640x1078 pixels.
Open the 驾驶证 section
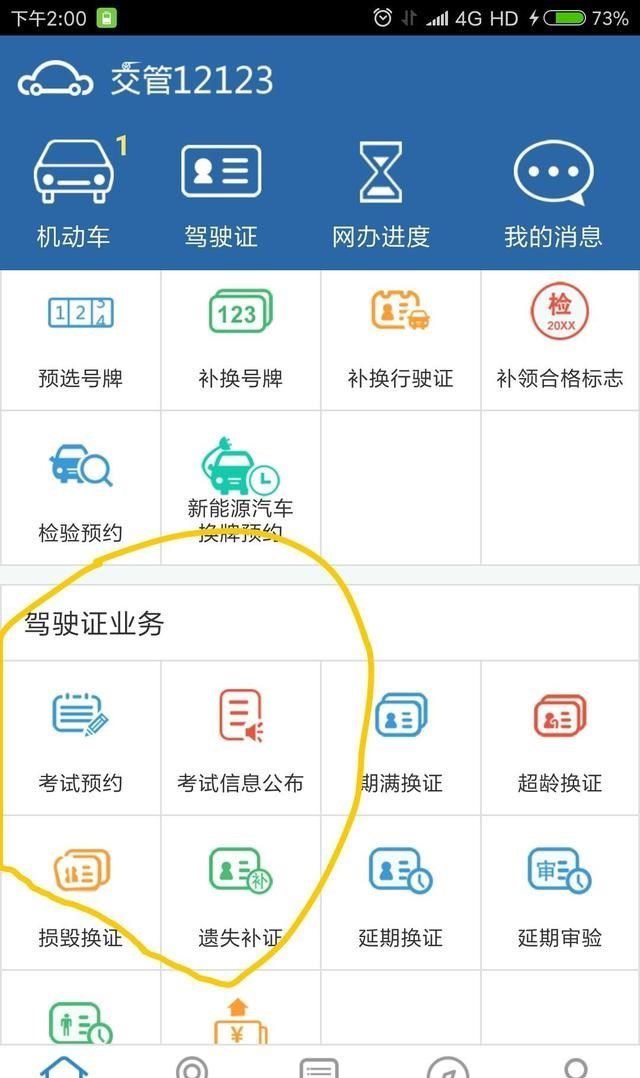click(221, 195)
